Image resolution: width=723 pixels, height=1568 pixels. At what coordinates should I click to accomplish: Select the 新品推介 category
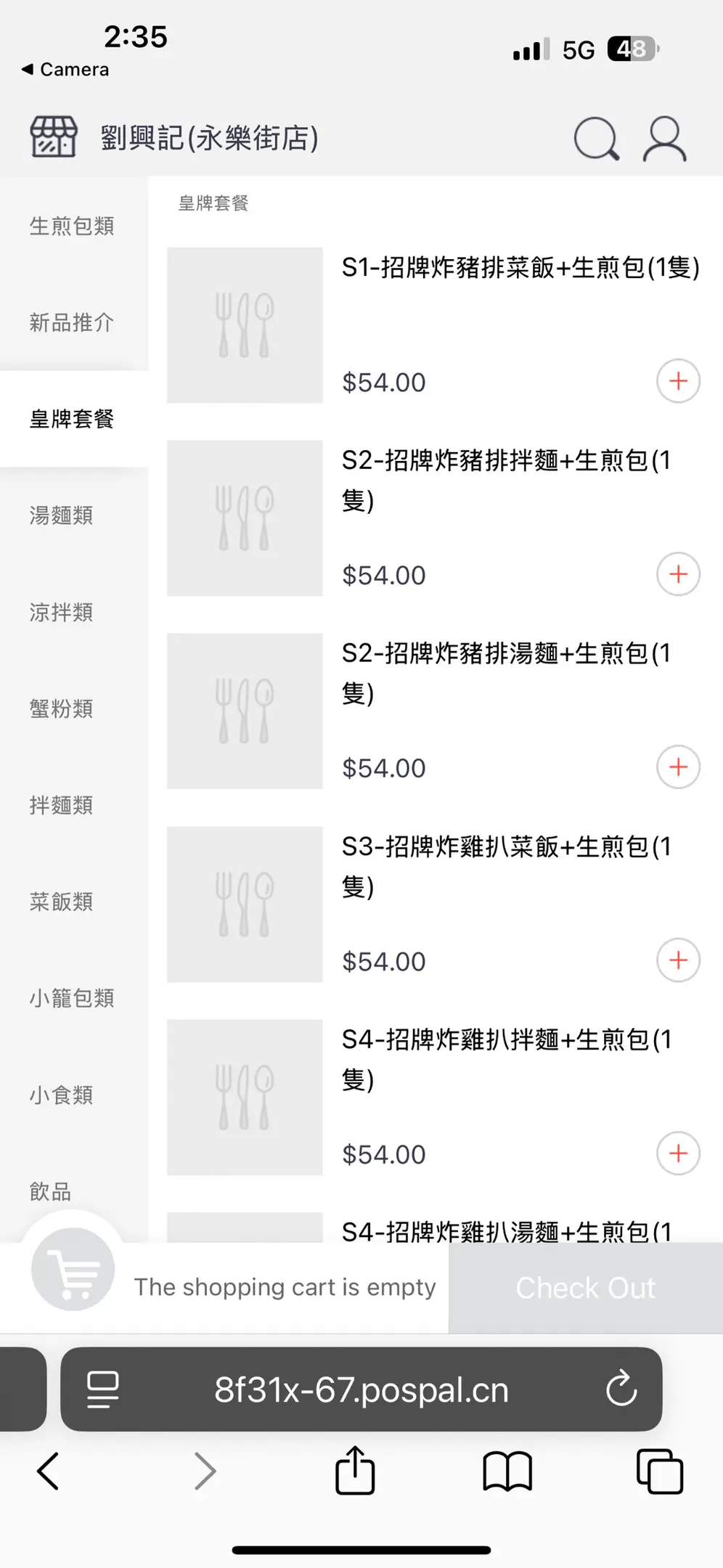[x=72, y=322]
